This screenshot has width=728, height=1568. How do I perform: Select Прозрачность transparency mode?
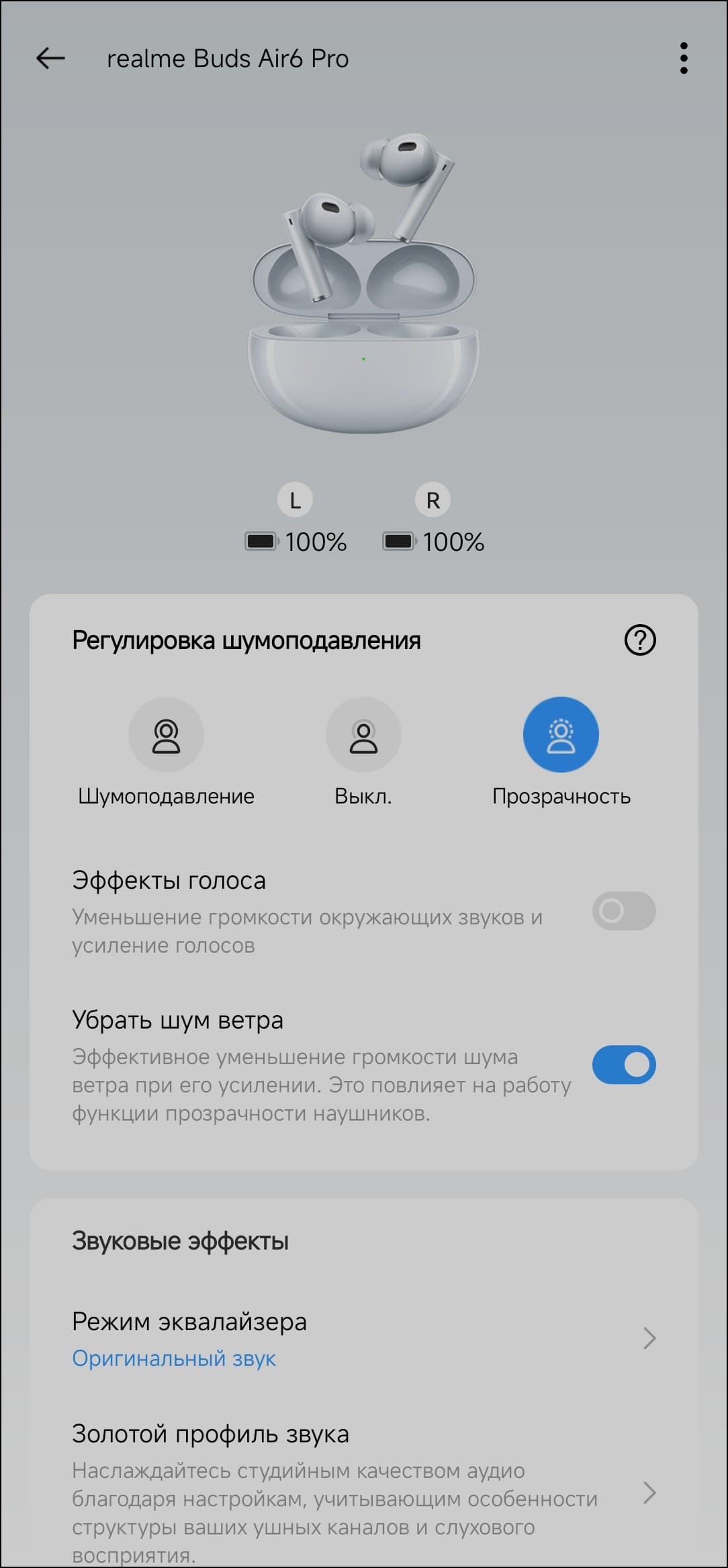(x=561, y=736)
